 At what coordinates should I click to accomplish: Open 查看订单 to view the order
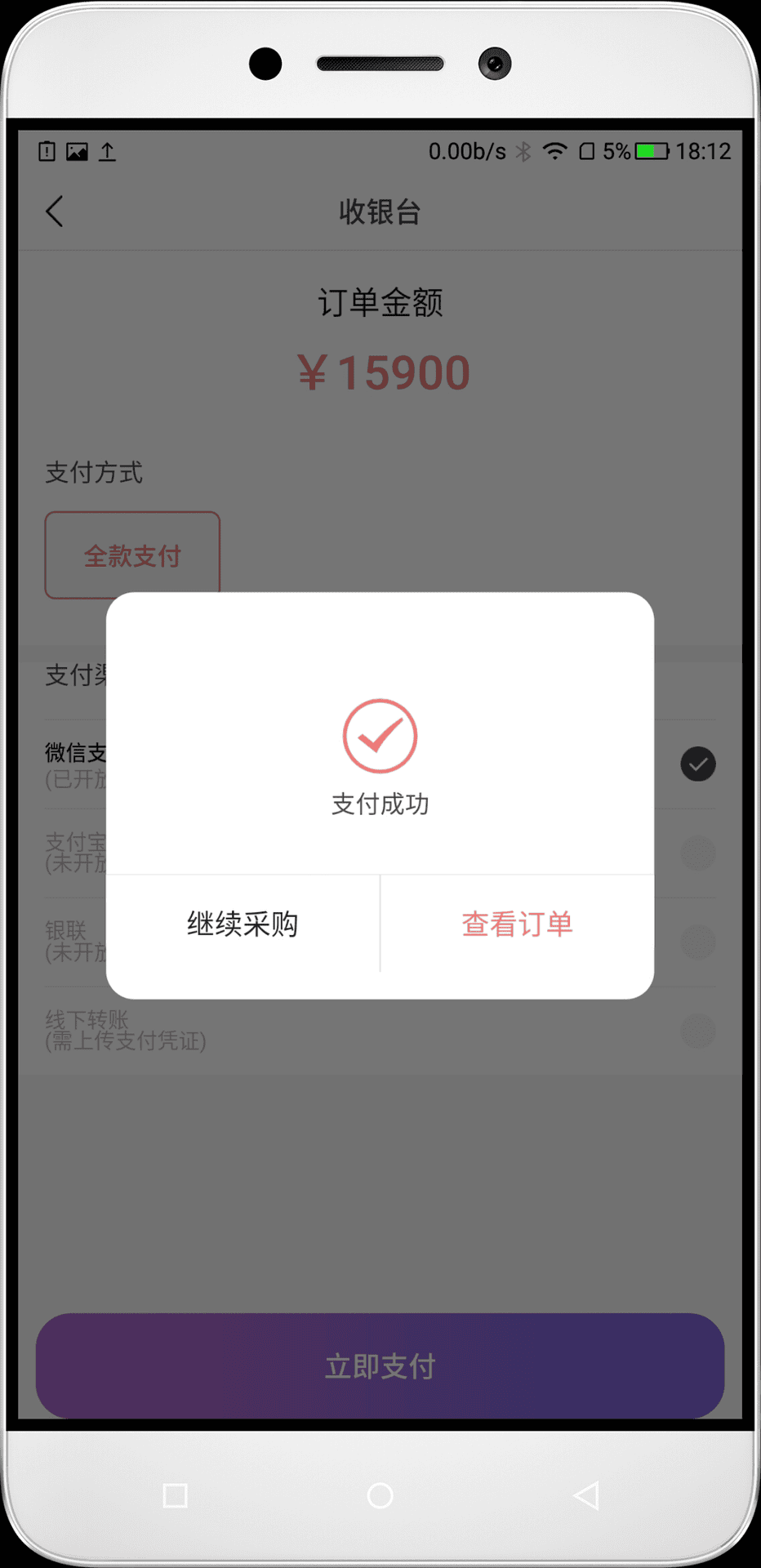518,924
